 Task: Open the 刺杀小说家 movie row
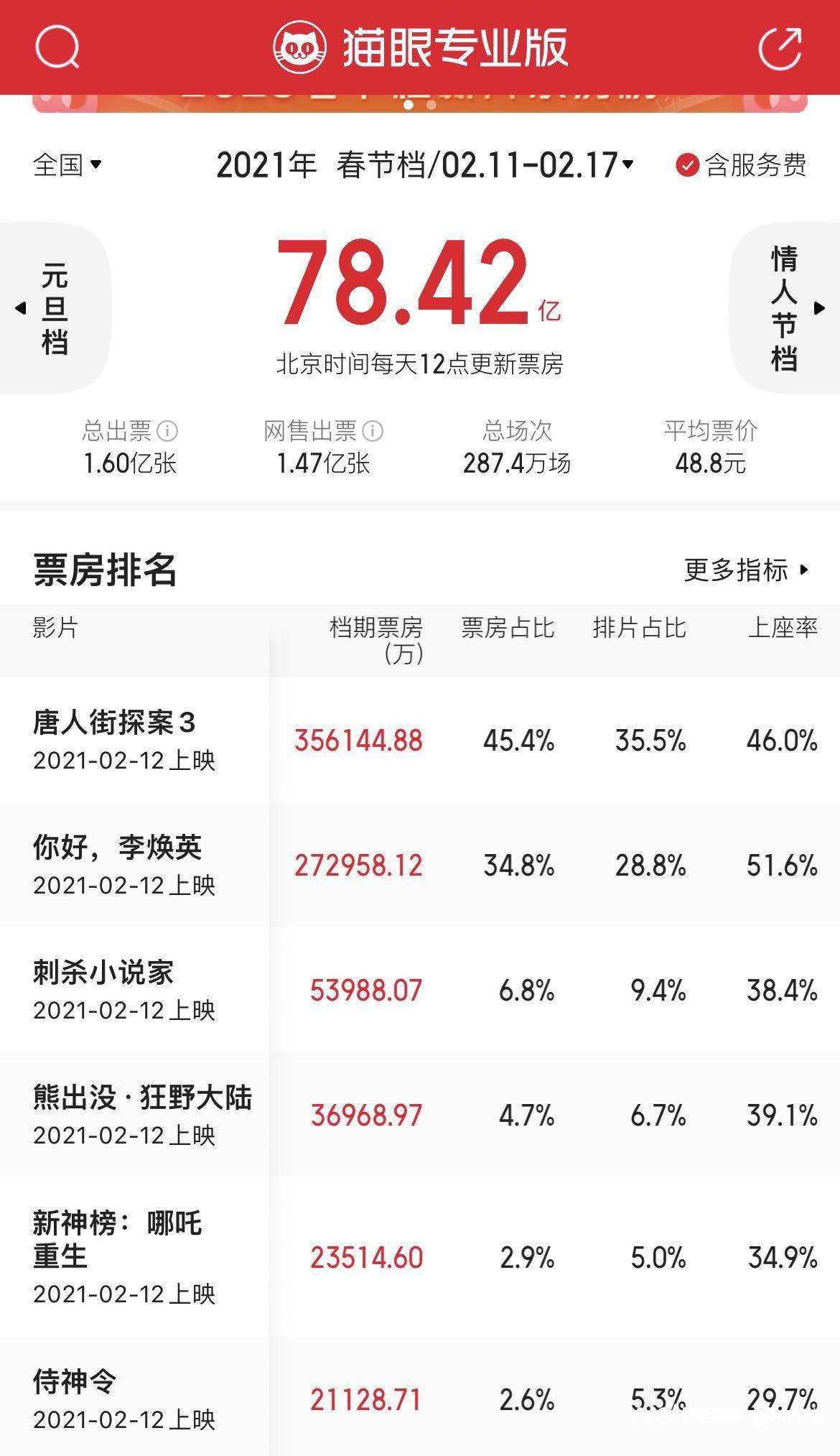point(420,990)
